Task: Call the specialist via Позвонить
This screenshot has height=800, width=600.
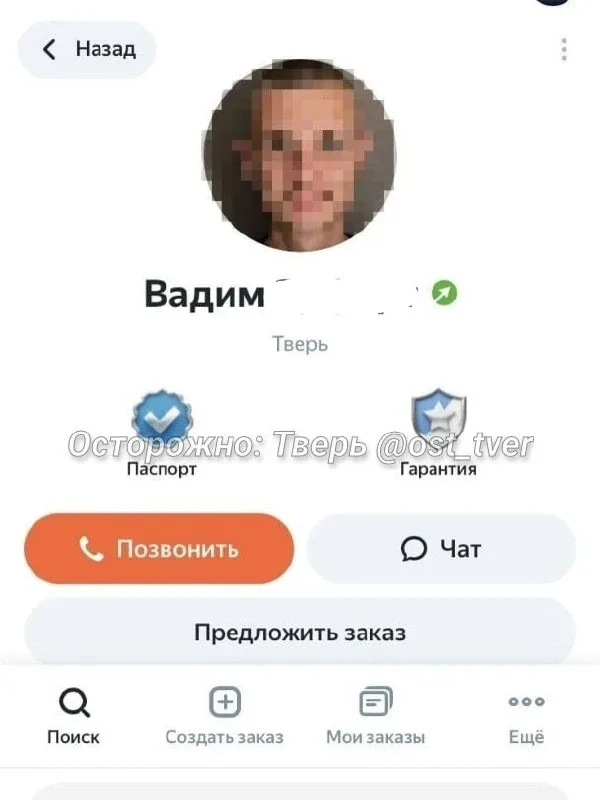Action: (x=159, y=549)
